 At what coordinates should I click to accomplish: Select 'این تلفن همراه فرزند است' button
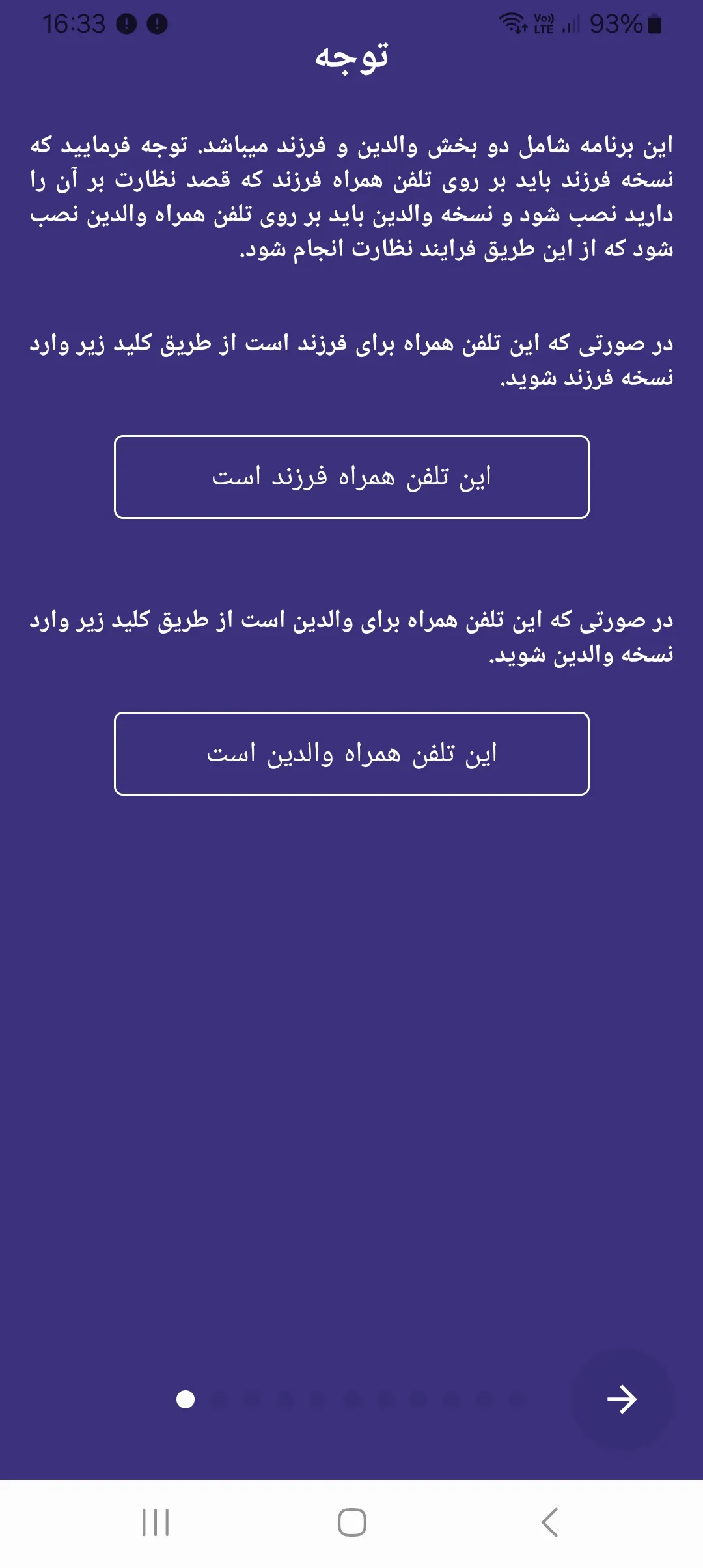click(351, 477)
